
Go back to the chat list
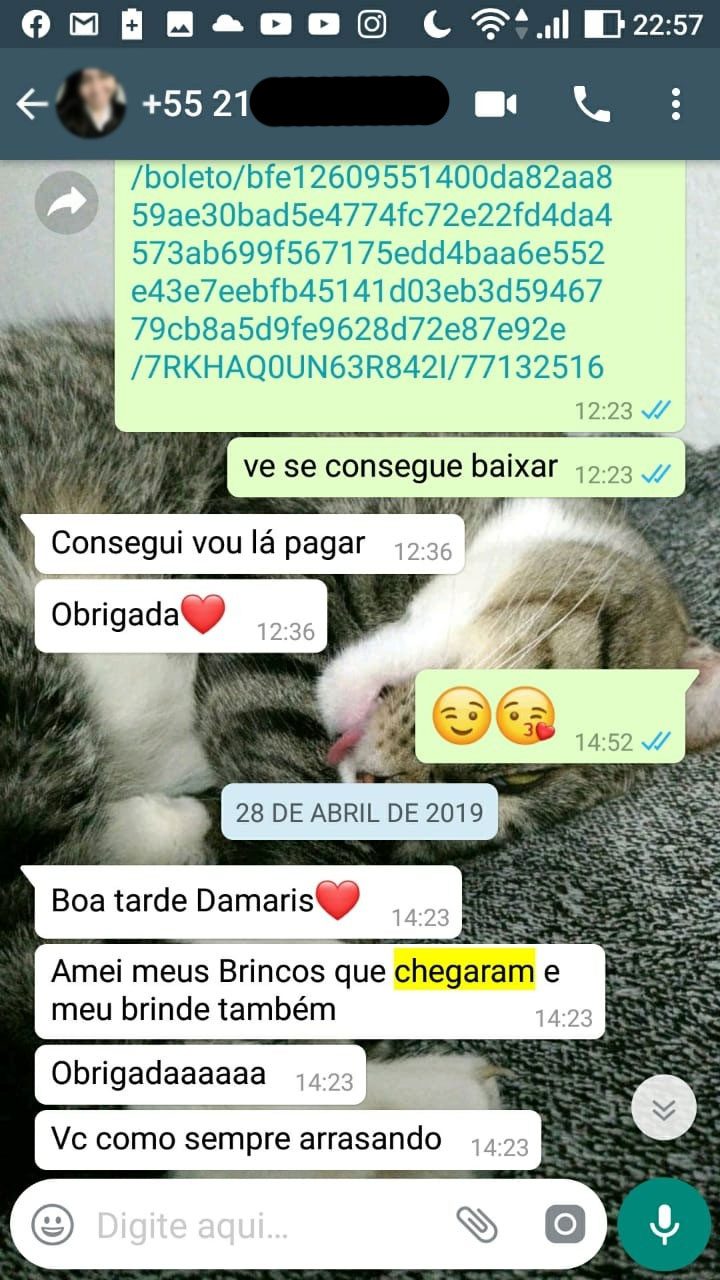pyautogui.click(x=30, y=104)
